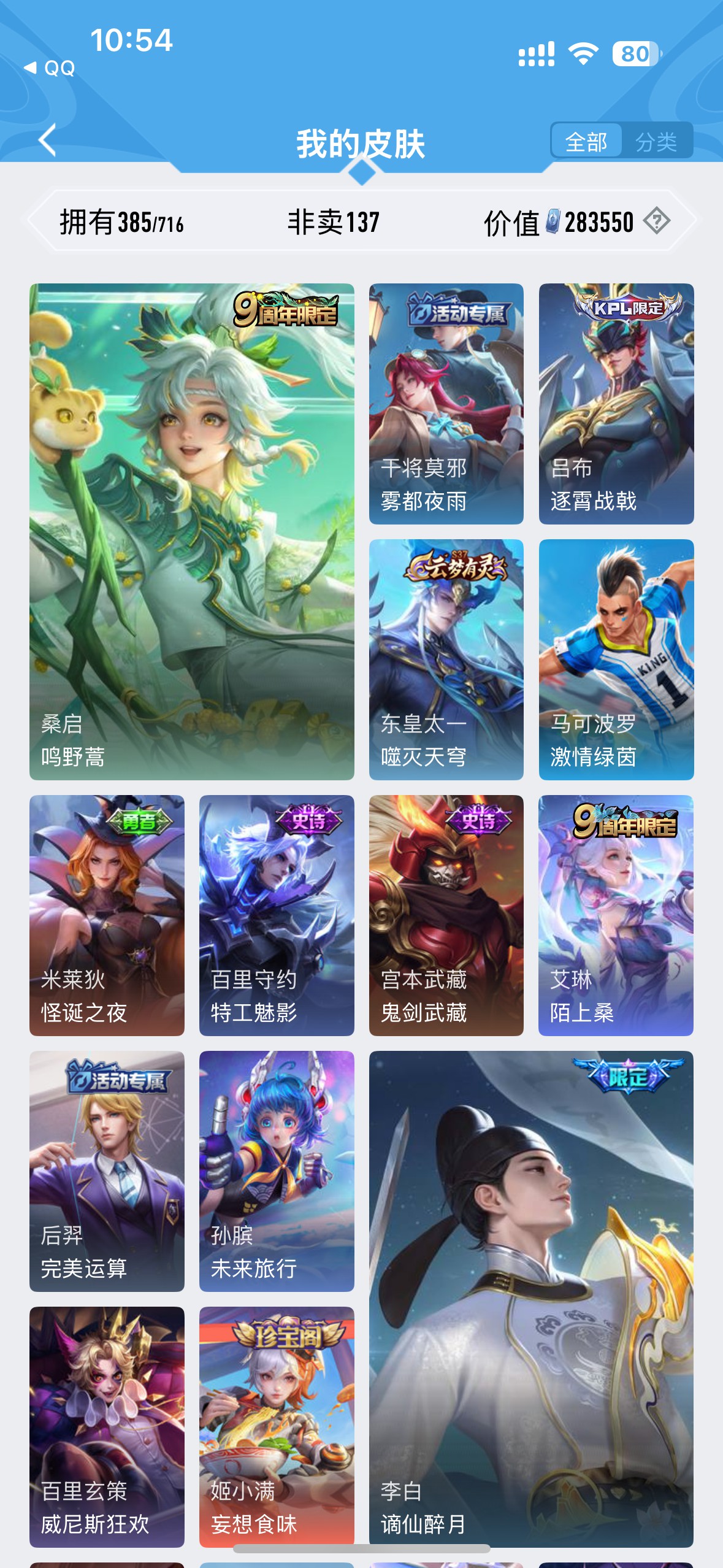View 艾琳 陌上桑 skin
This screenshot has width=723, height=1568.
coord(616,915)
